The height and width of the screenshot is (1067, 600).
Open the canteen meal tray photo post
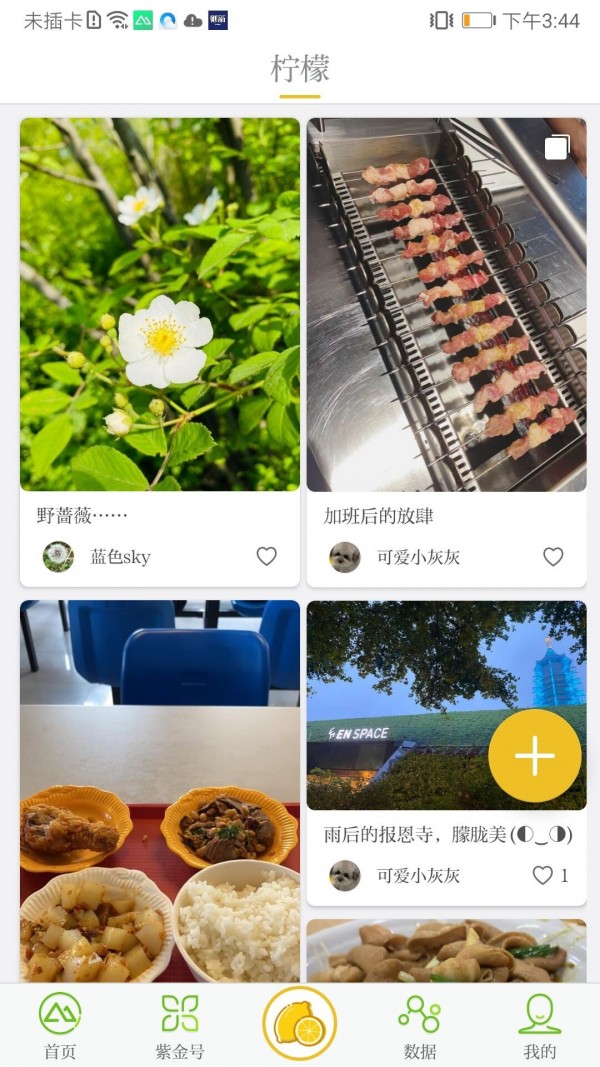(160, 791)
